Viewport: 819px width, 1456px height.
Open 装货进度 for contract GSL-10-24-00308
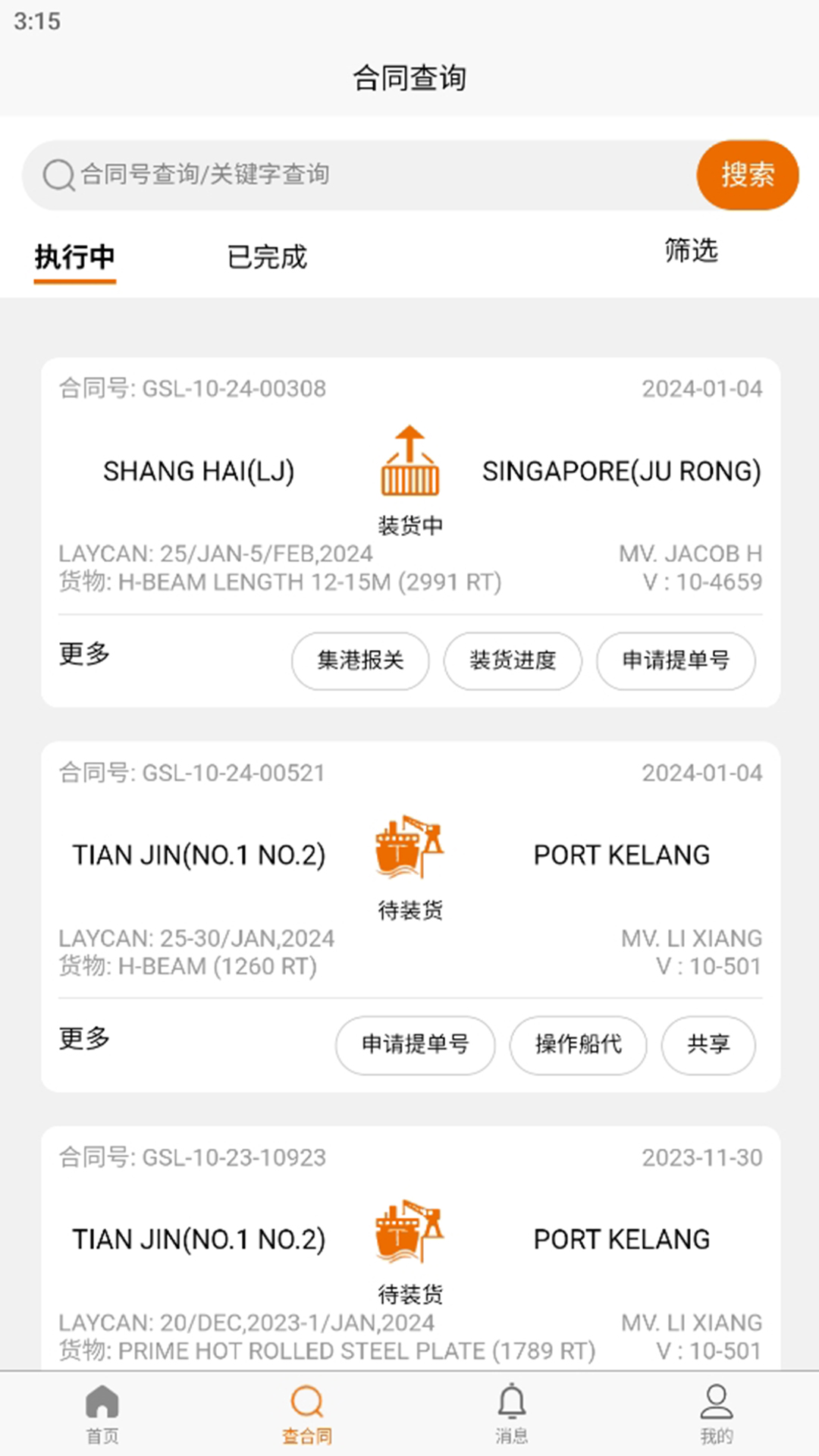tap(512, 661)
